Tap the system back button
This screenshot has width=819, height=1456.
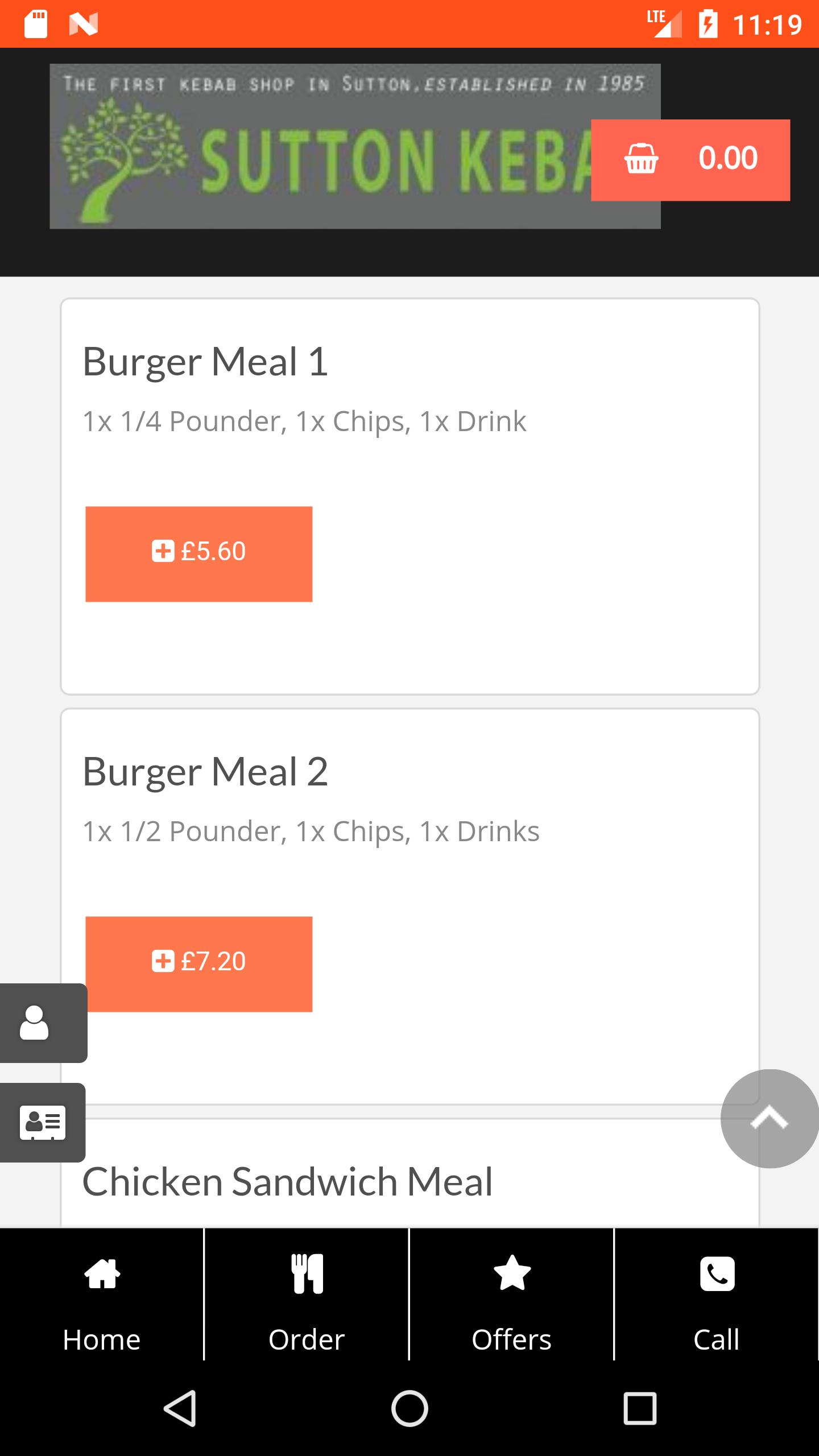pos(181,1409)
